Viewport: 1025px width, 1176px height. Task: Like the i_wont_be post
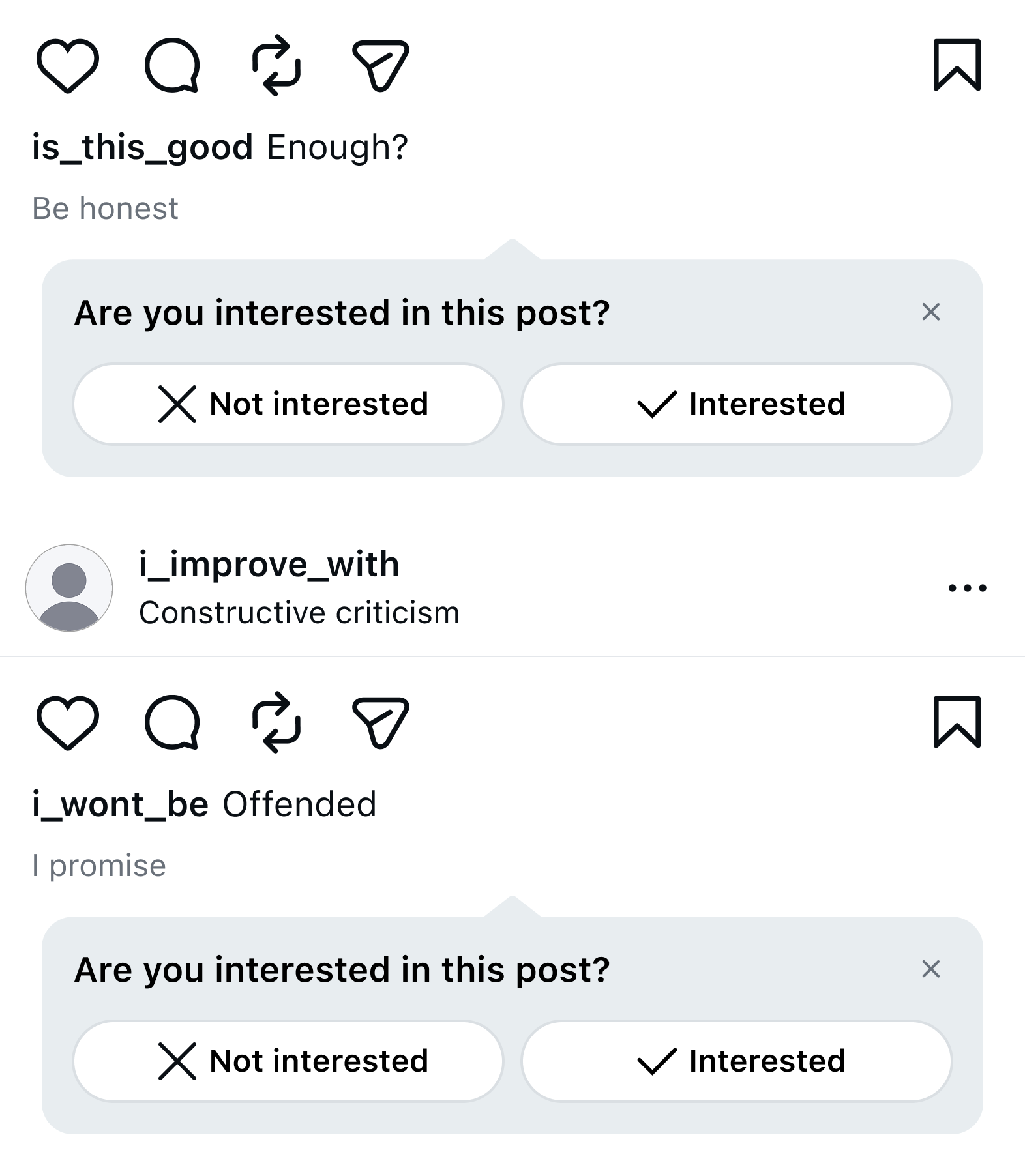(68, 723)
